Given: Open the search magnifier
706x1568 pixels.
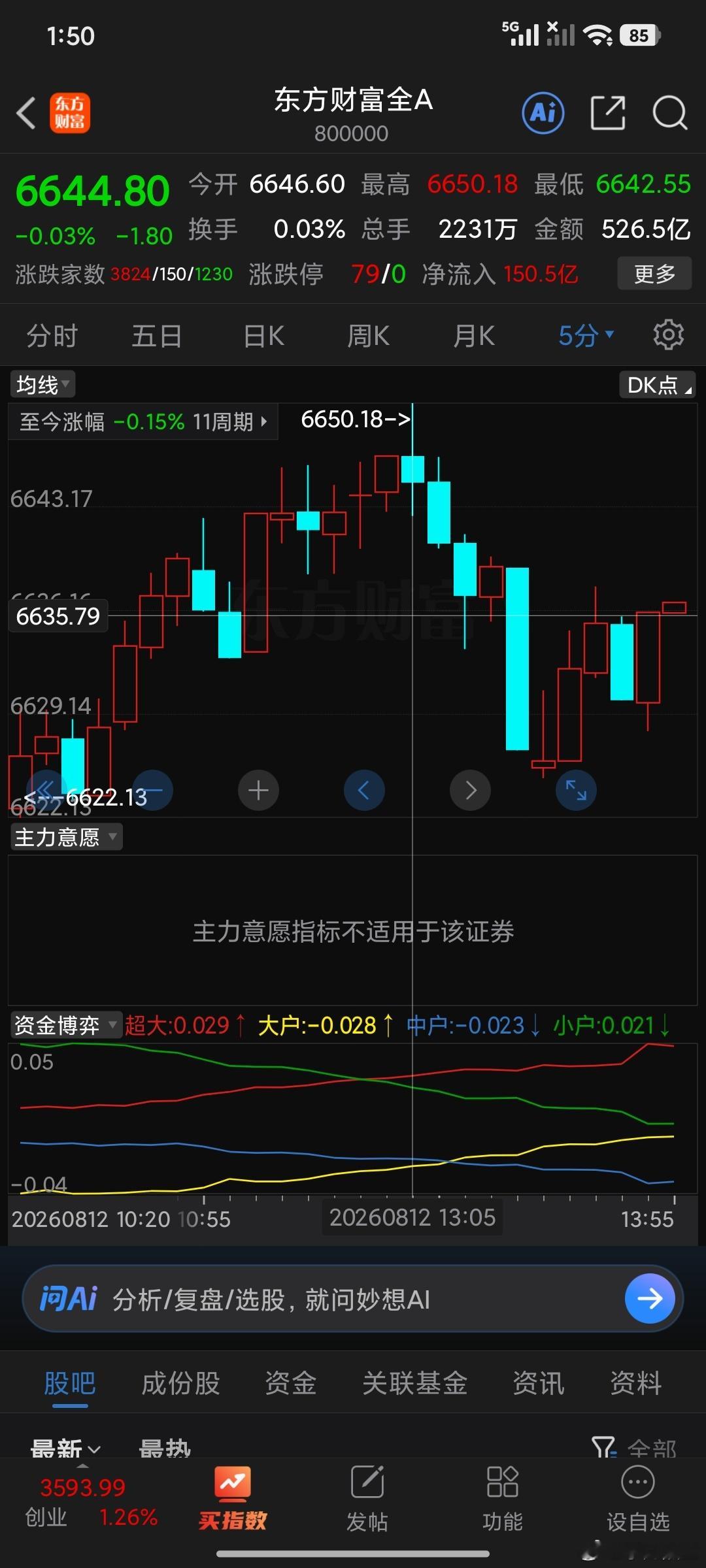Looking at the screenshot, I should [670, 113].
